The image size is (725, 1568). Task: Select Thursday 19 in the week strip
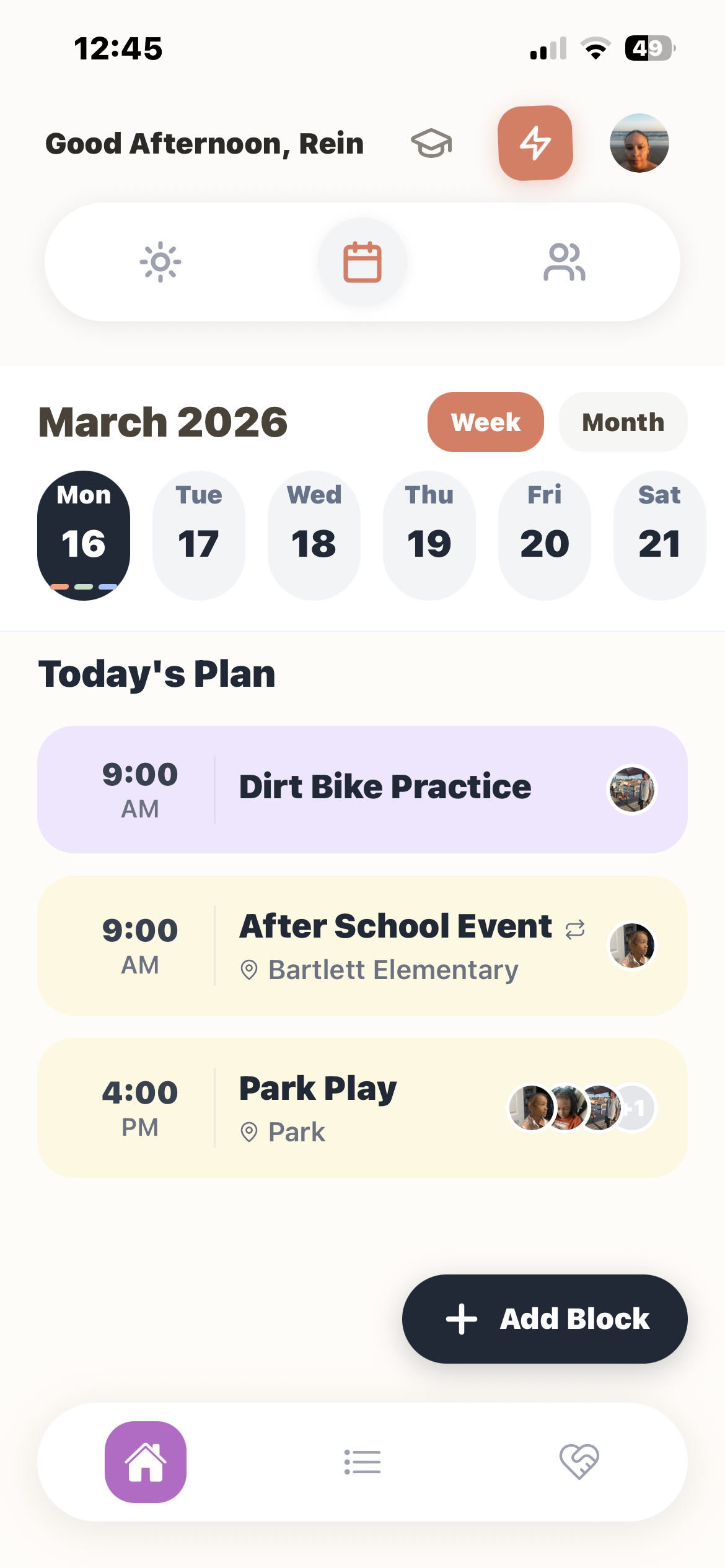(429, 535)
